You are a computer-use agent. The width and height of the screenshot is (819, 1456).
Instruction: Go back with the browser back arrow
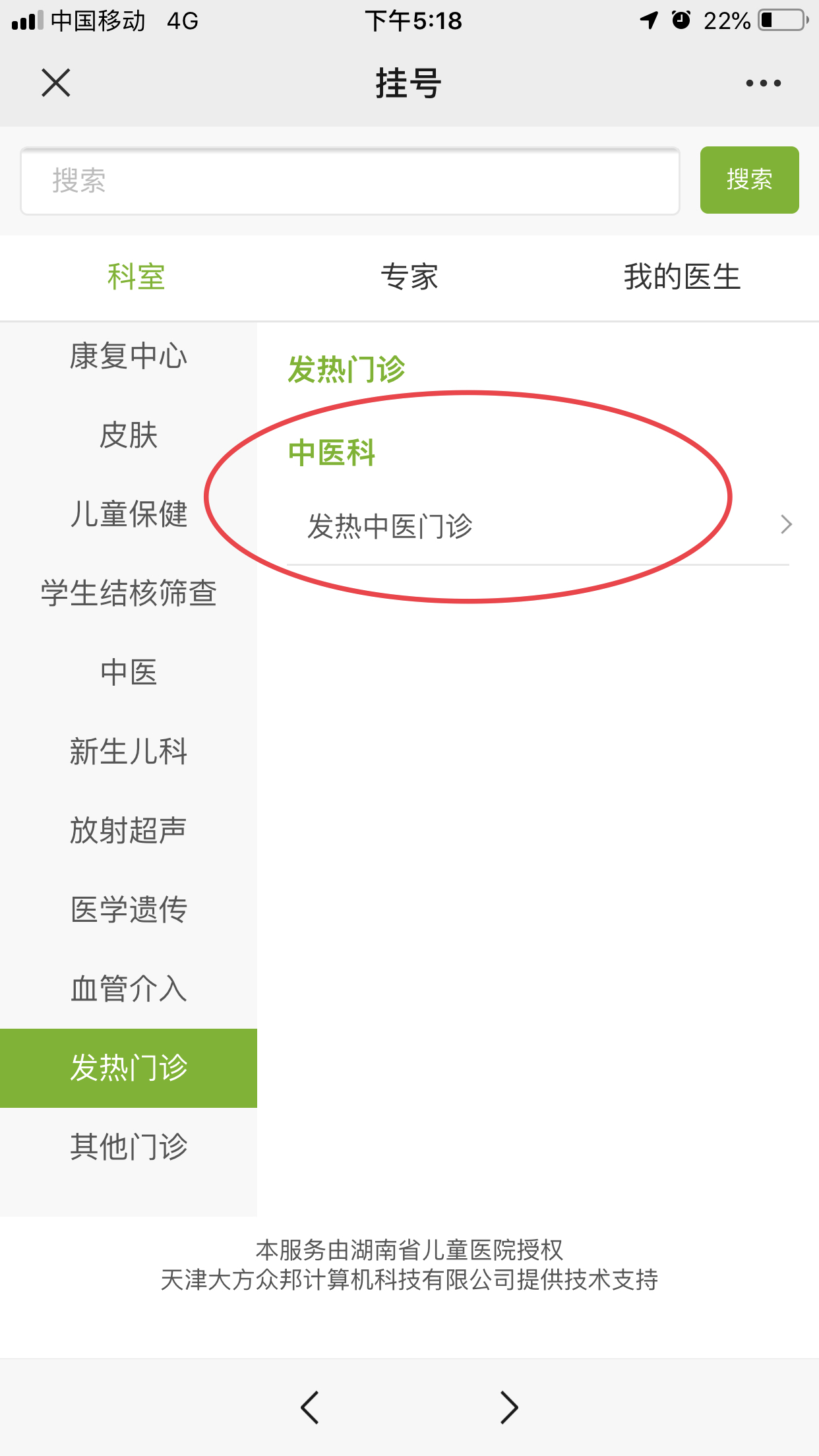[x=310, y=1407]
